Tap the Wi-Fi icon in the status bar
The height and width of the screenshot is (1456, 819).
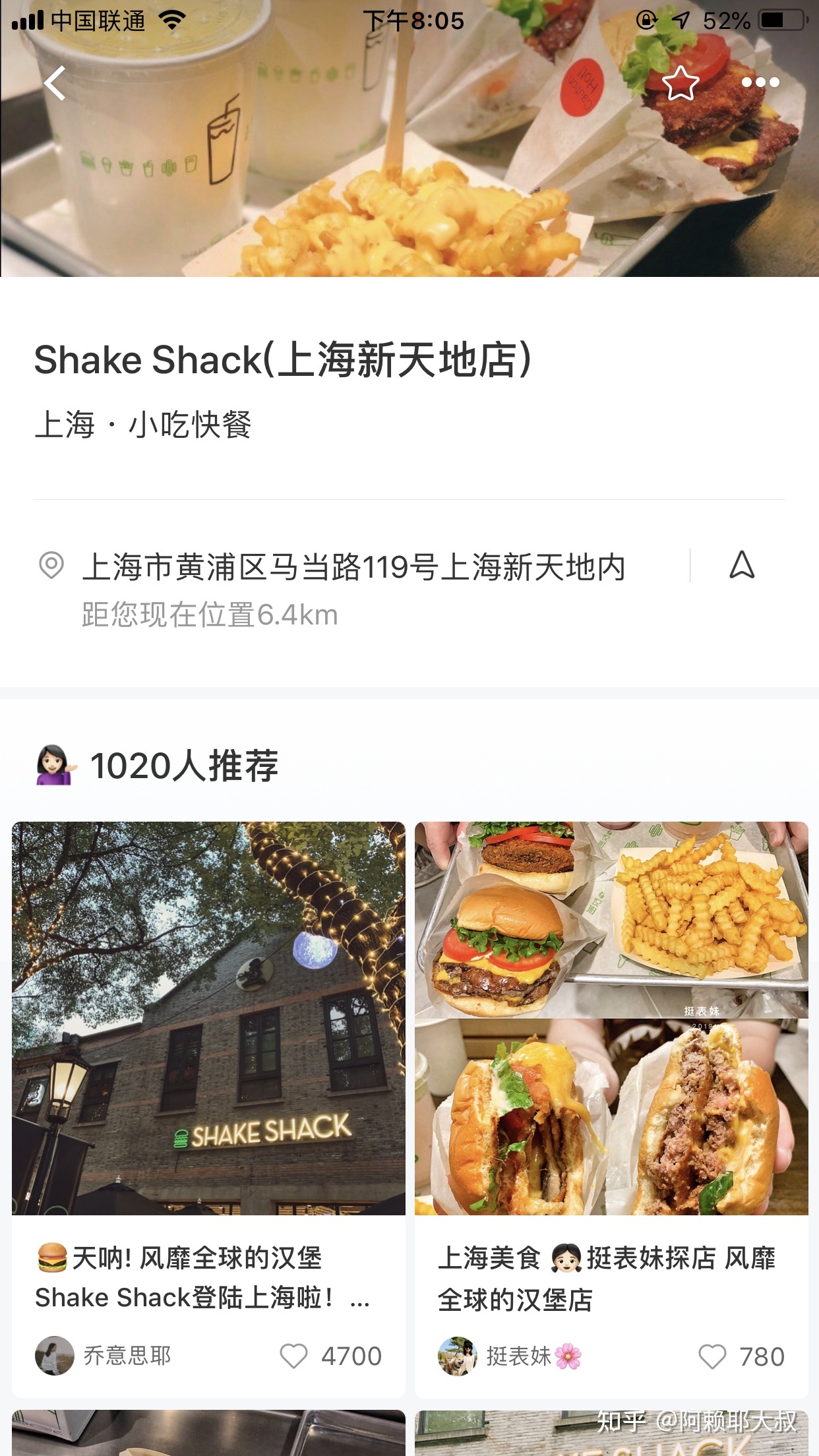click(173, 20)
